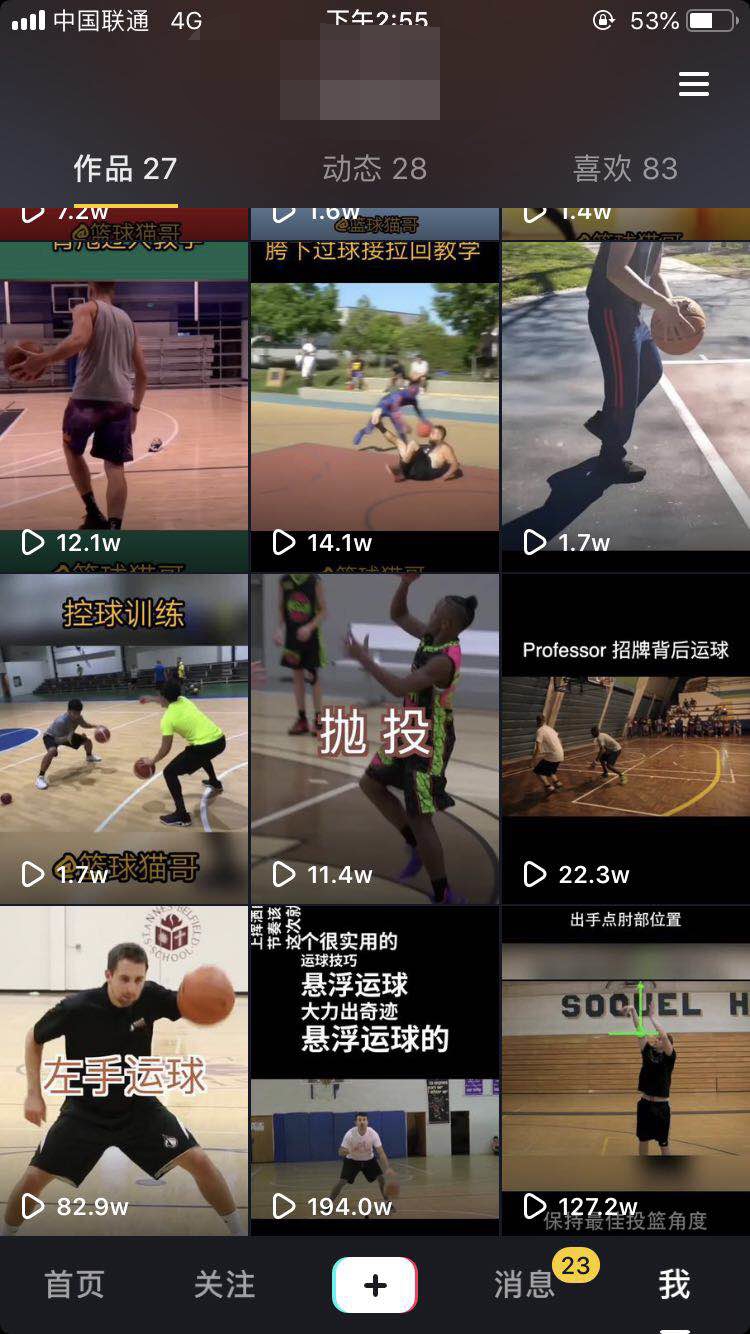
Task: Open the 出手点肘部位置 video
Action: [x=626, y=1071]
